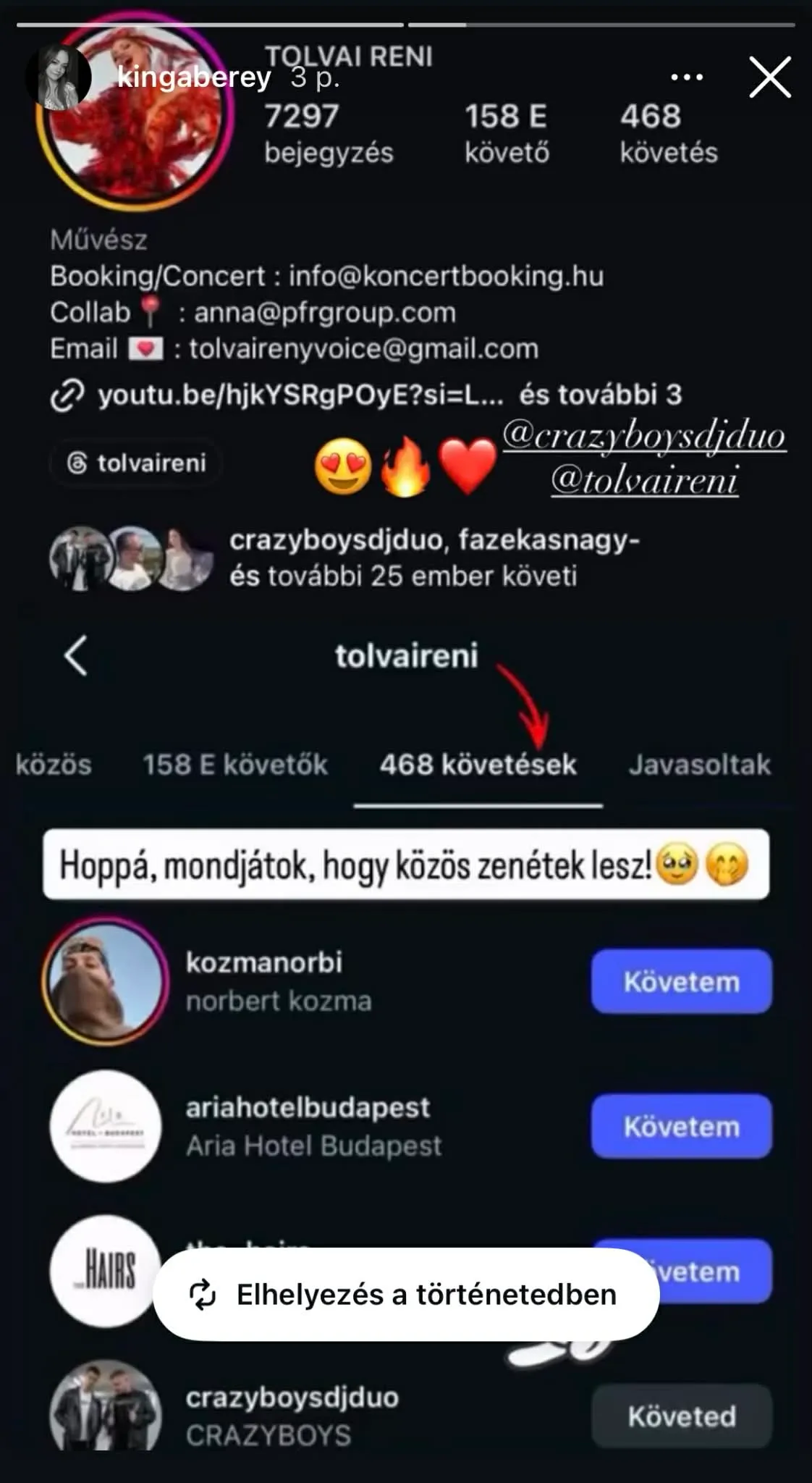Tap the kingaberey username
Image resolution: width=812 pixels, height=1483 pixels.
tap(194, 77)
